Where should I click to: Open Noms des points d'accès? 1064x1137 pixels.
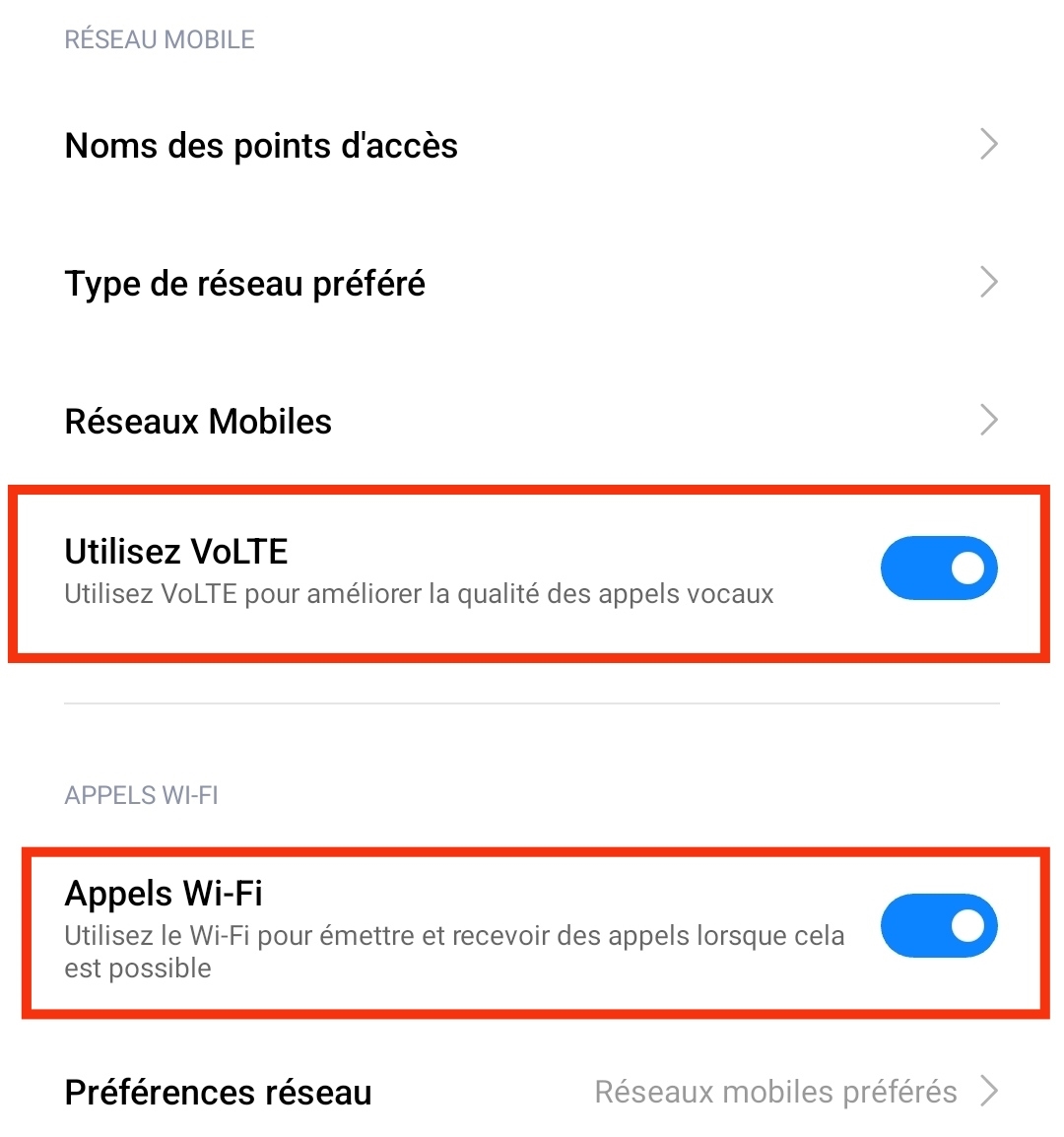532,146
